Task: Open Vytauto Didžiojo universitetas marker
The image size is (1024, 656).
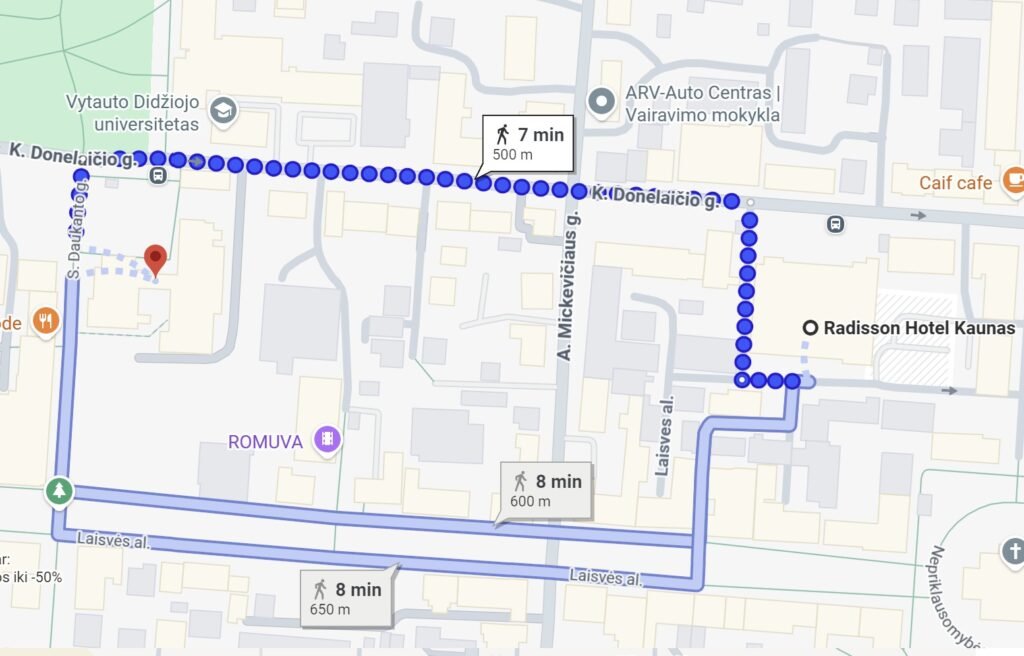Action: (224, 110)
